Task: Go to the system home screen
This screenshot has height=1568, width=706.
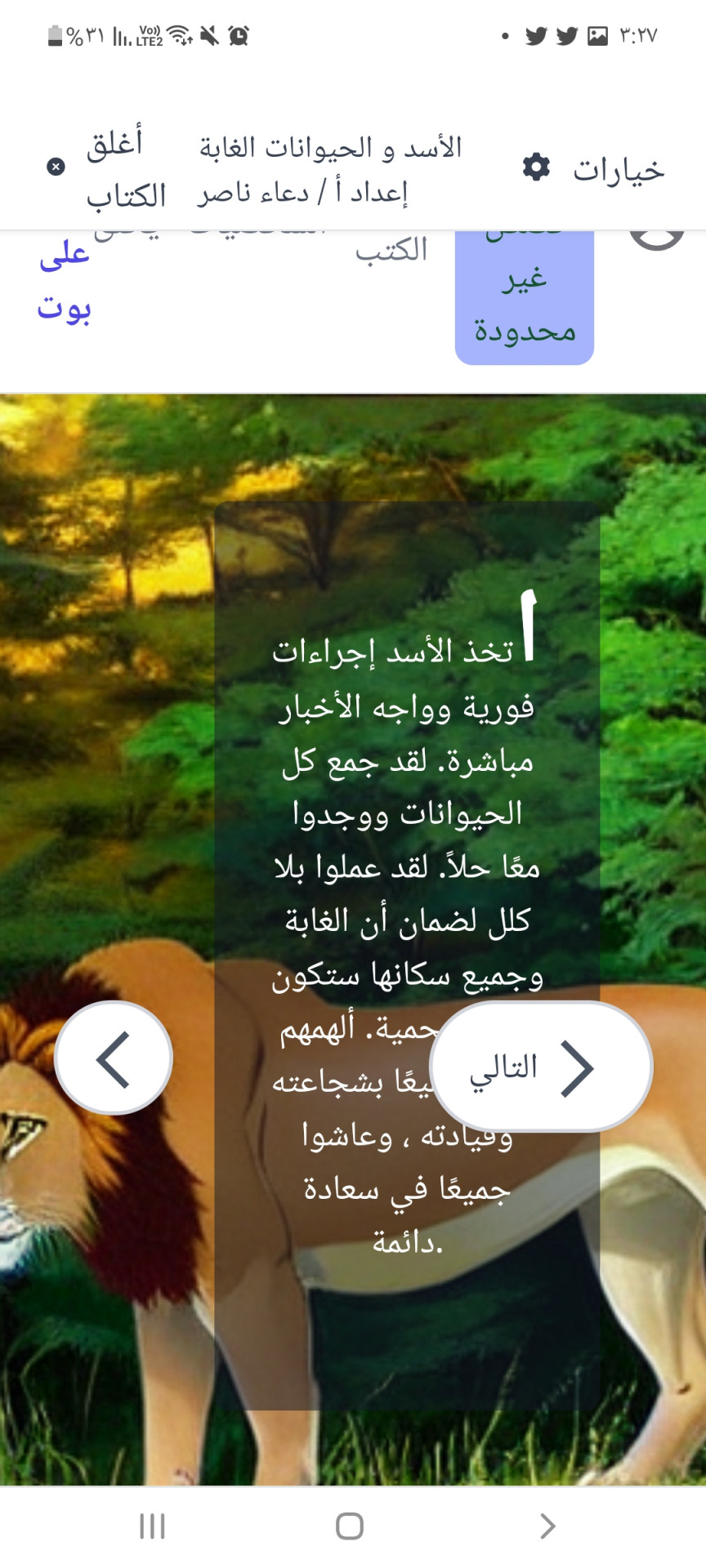Action: [350, 1526]
